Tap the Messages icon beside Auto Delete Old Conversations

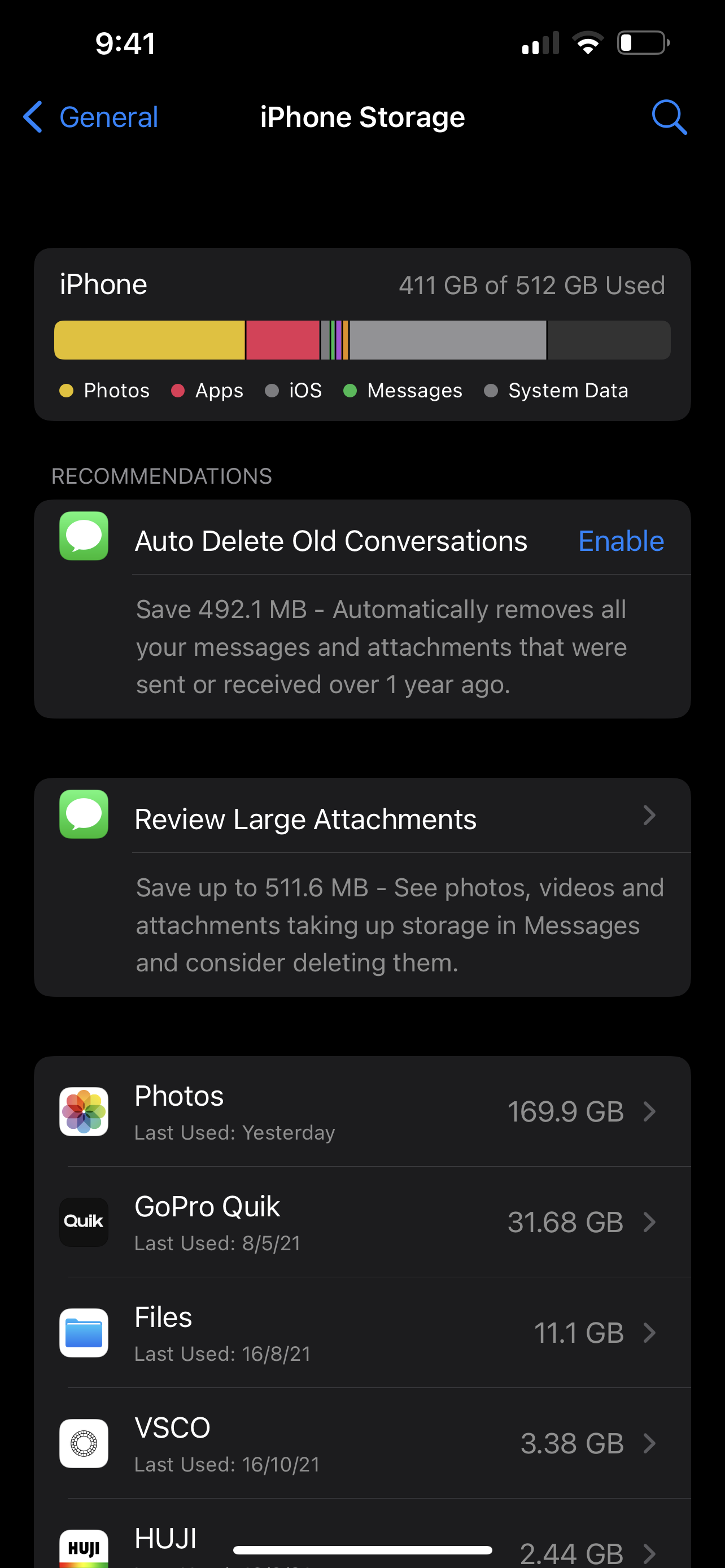point(84,536)
